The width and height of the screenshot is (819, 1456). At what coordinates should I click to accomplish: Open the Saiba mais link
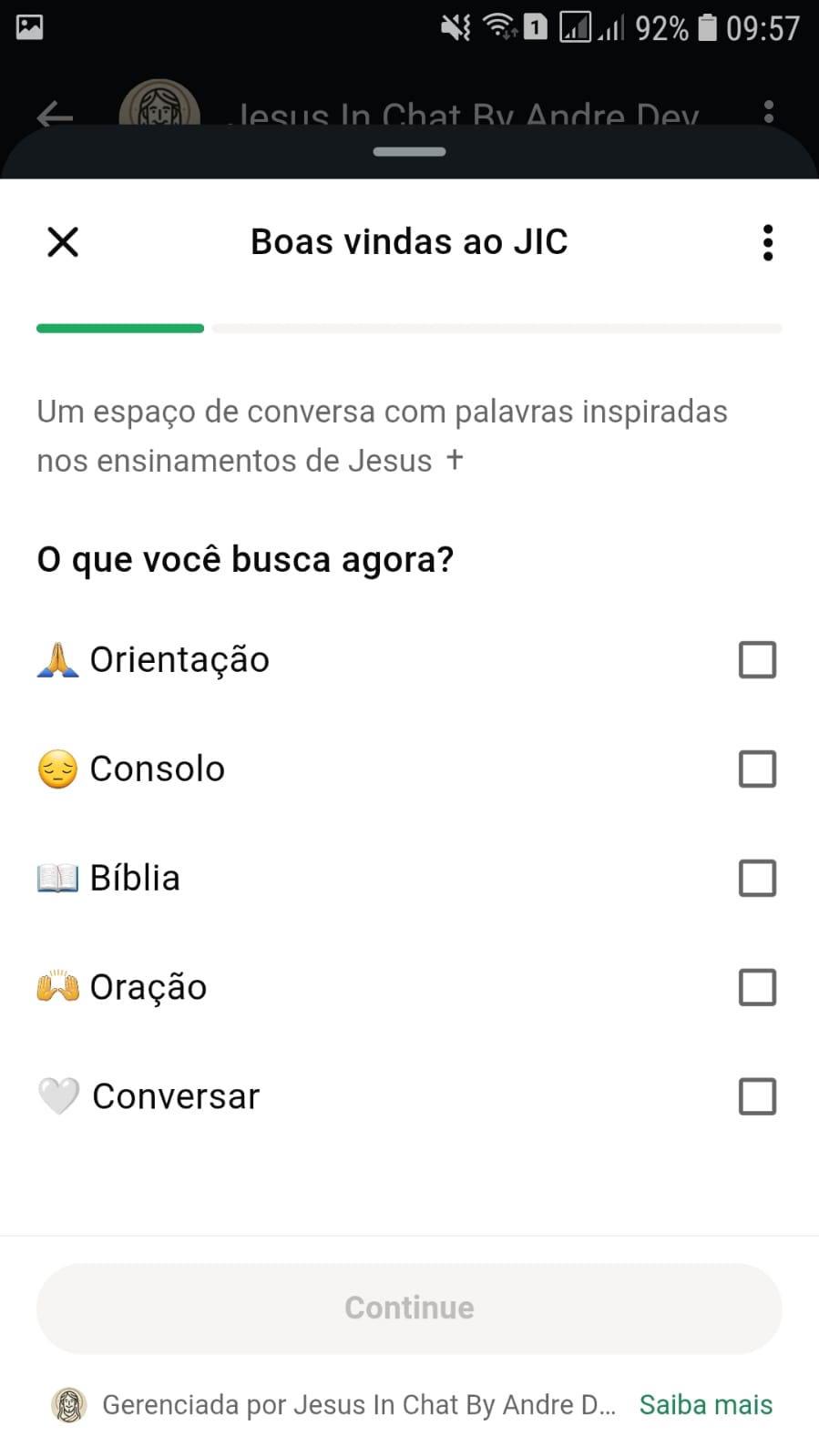point(706,1405)
